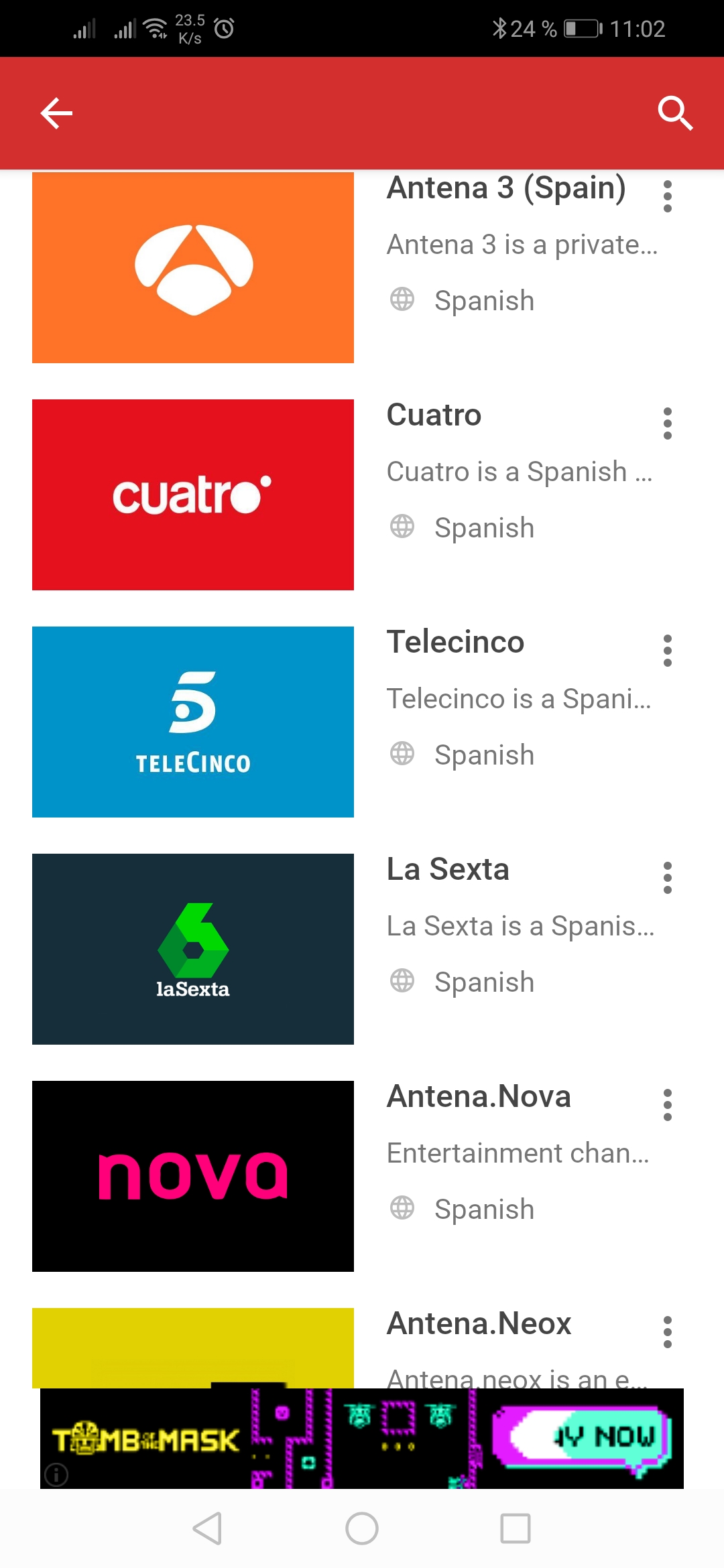This screenshot has height=1568, width=724.
Task: Tap the globe icon next to Antena.Nova's language
Action: coord(402,1208)
